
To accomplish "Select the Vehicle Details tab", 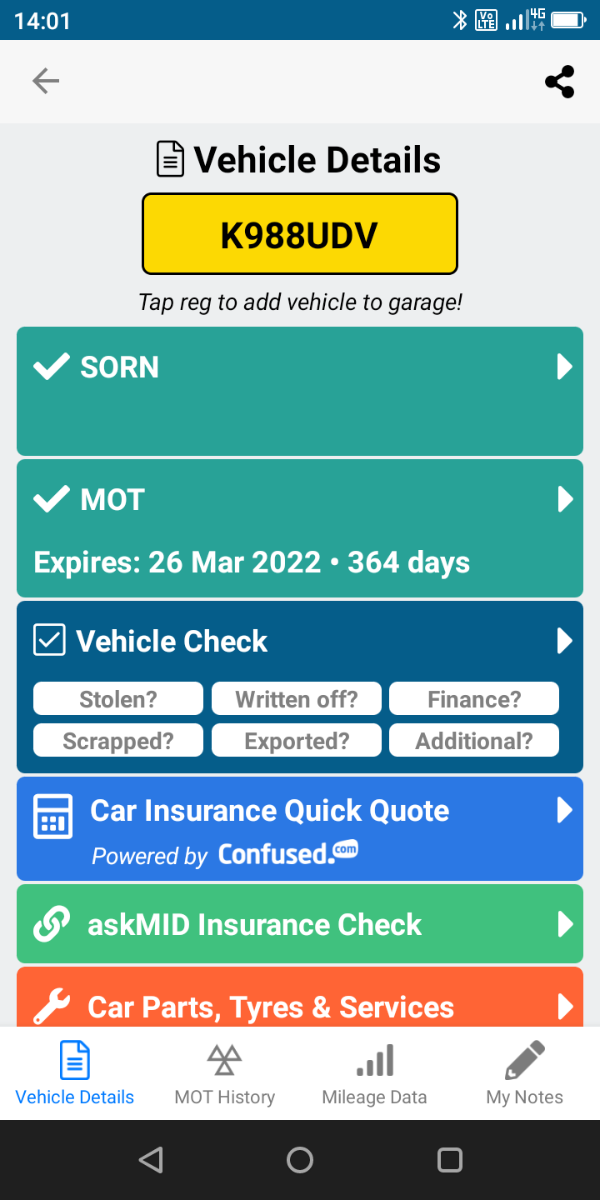I will point(75,1073).
